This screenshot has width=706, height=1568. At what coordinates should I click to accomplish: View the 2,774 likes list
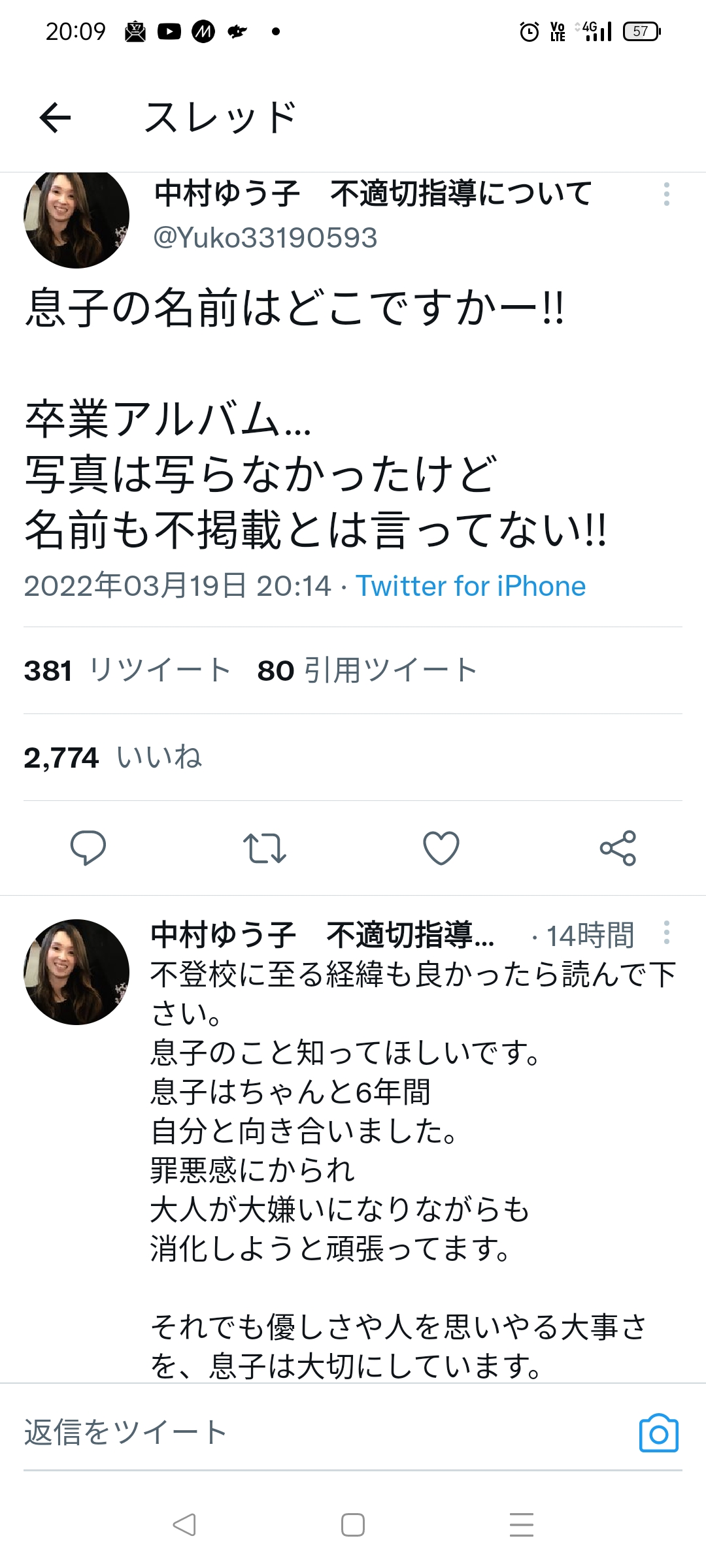click(x=113, y=757)
